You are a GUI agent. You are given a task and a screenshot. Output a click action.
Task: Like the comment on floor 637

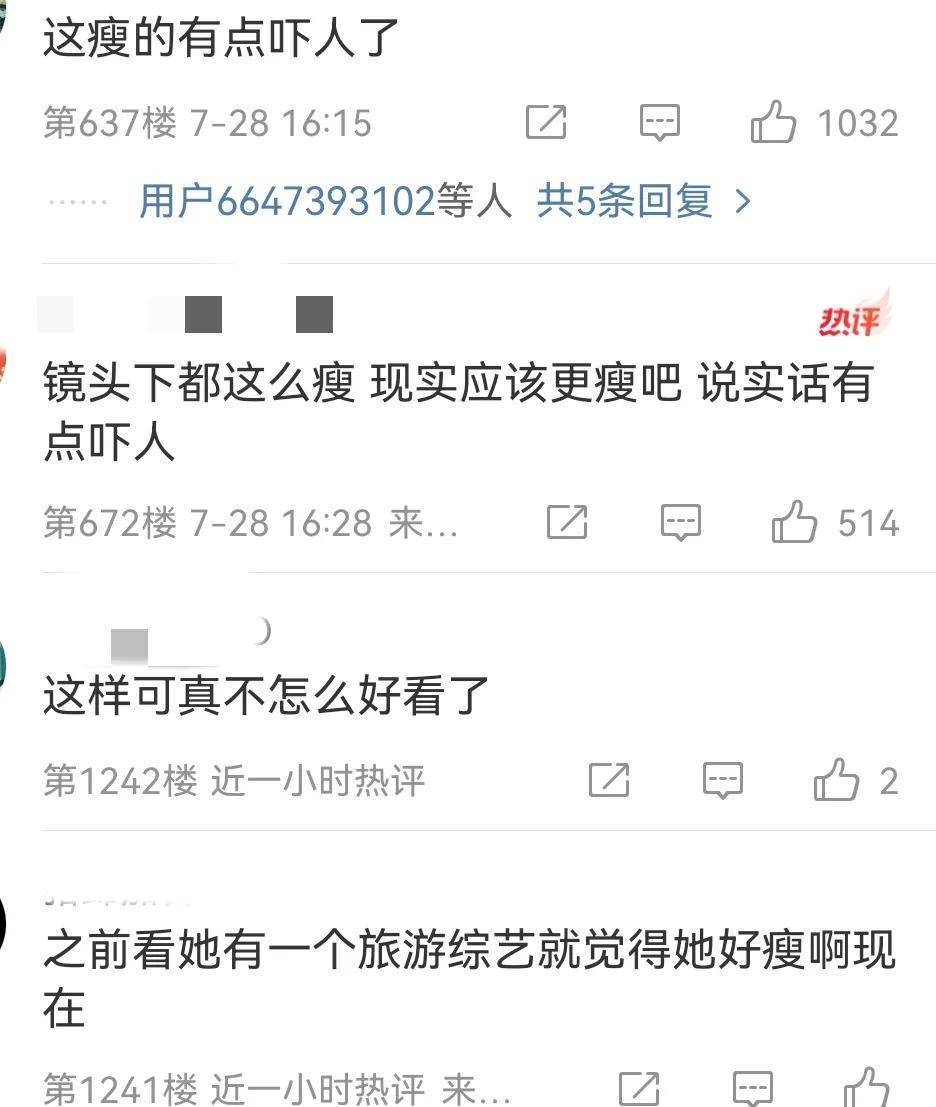[773, 124]
